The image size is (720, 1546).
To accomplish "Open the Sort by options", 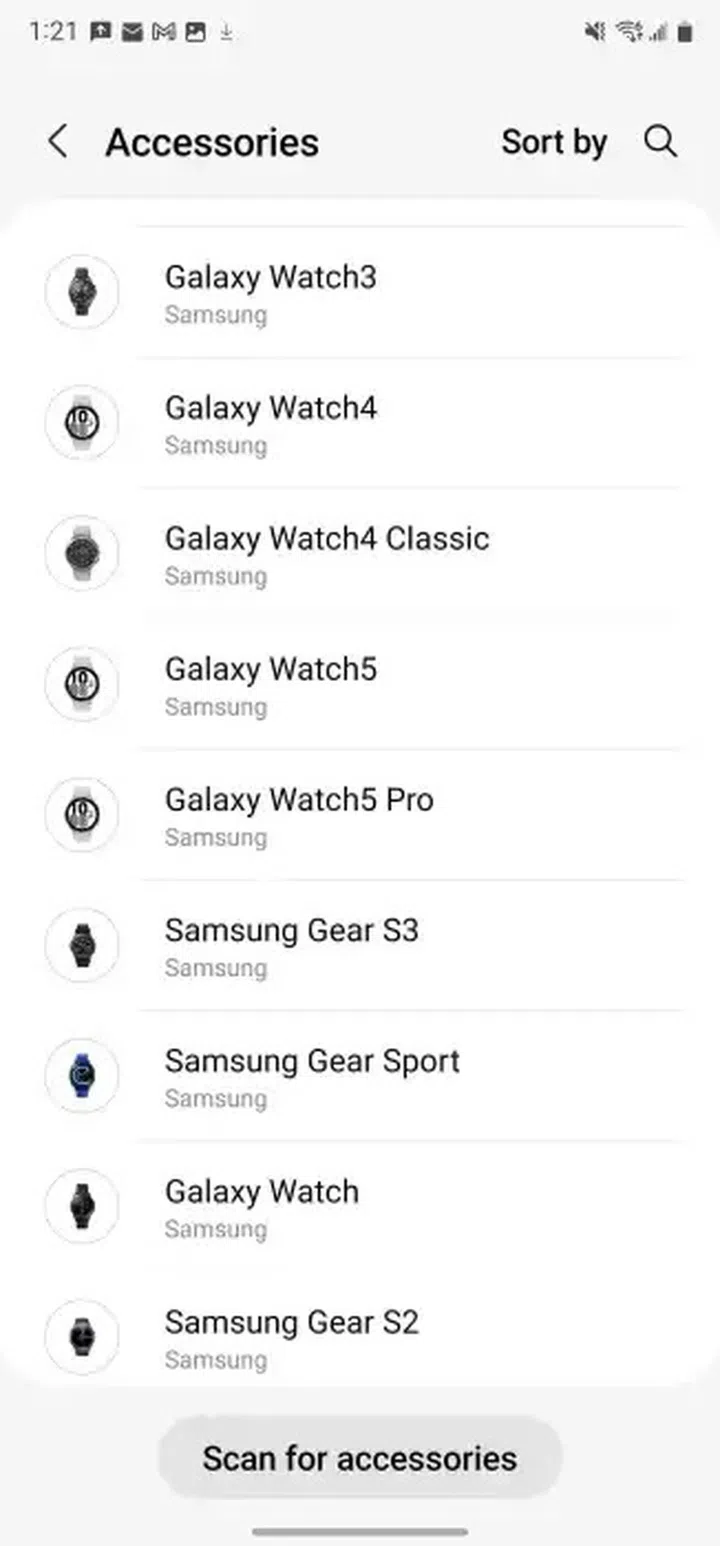I will [554, 141].
